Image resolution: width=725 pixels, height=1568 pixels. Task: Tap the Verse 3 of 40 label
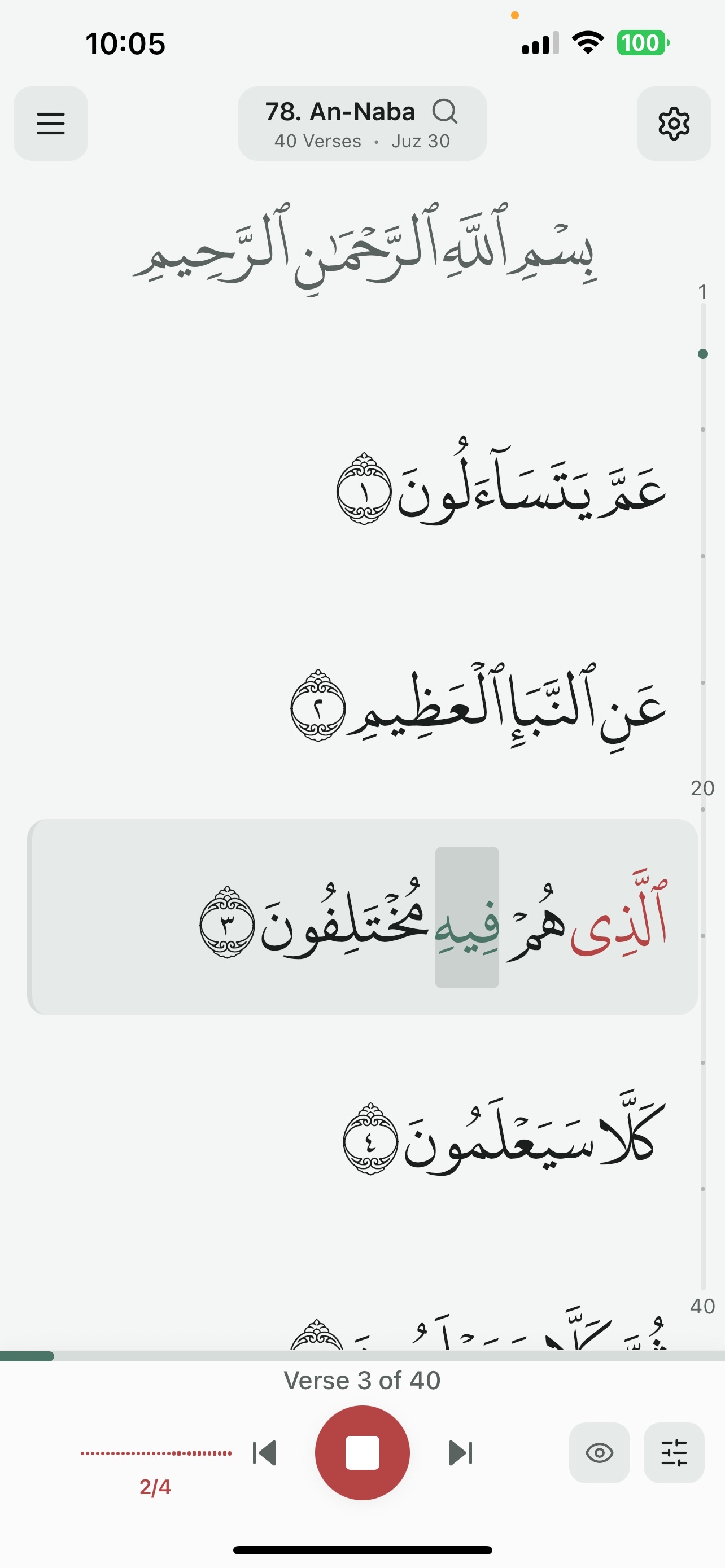pyautogui.click(x=362, y=1380)
